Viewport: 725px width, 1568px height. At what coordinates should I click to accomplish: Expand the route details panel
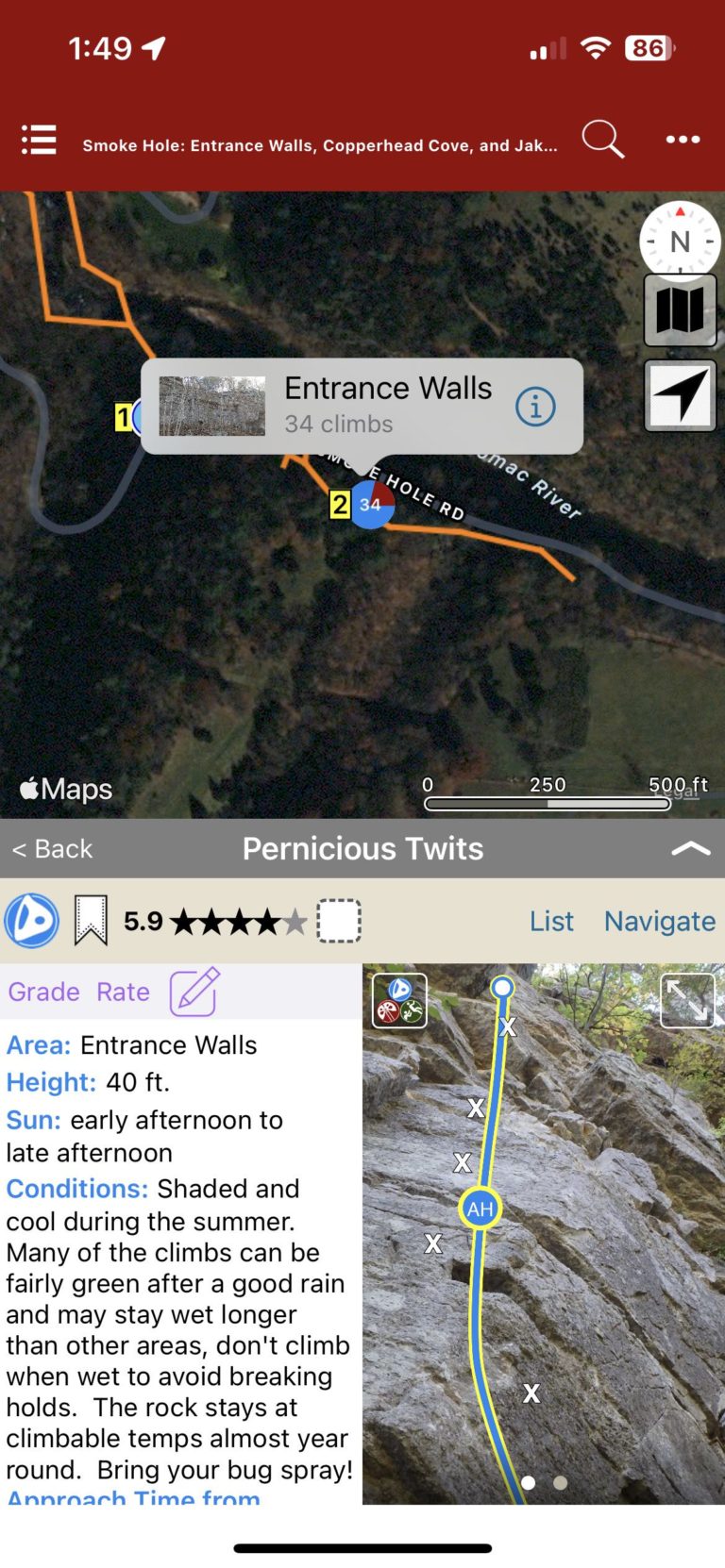(x=690, y=848)
